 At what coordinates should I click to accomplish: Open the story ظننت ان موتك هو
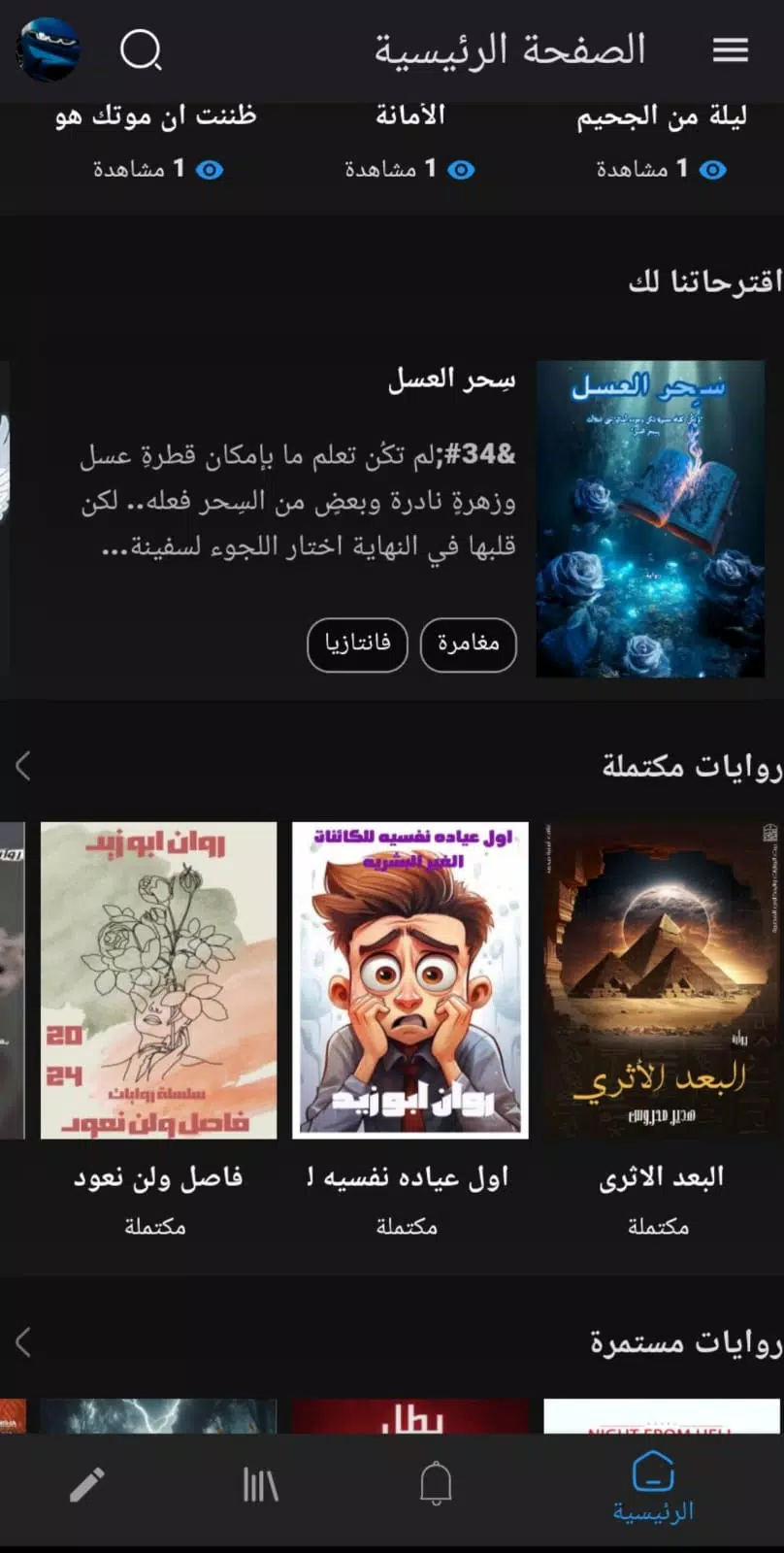[x=156, y=117]
